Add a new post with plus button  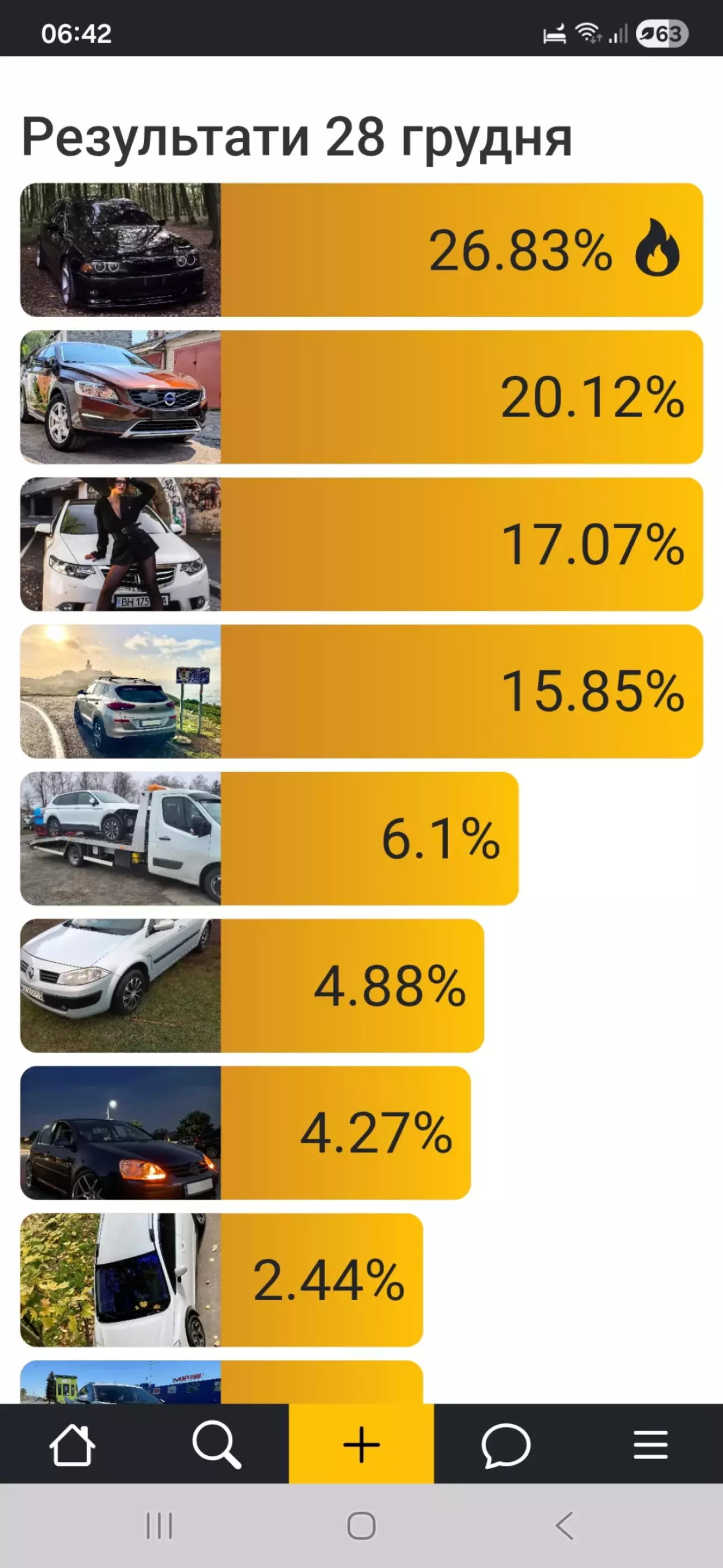[361, 1445]
